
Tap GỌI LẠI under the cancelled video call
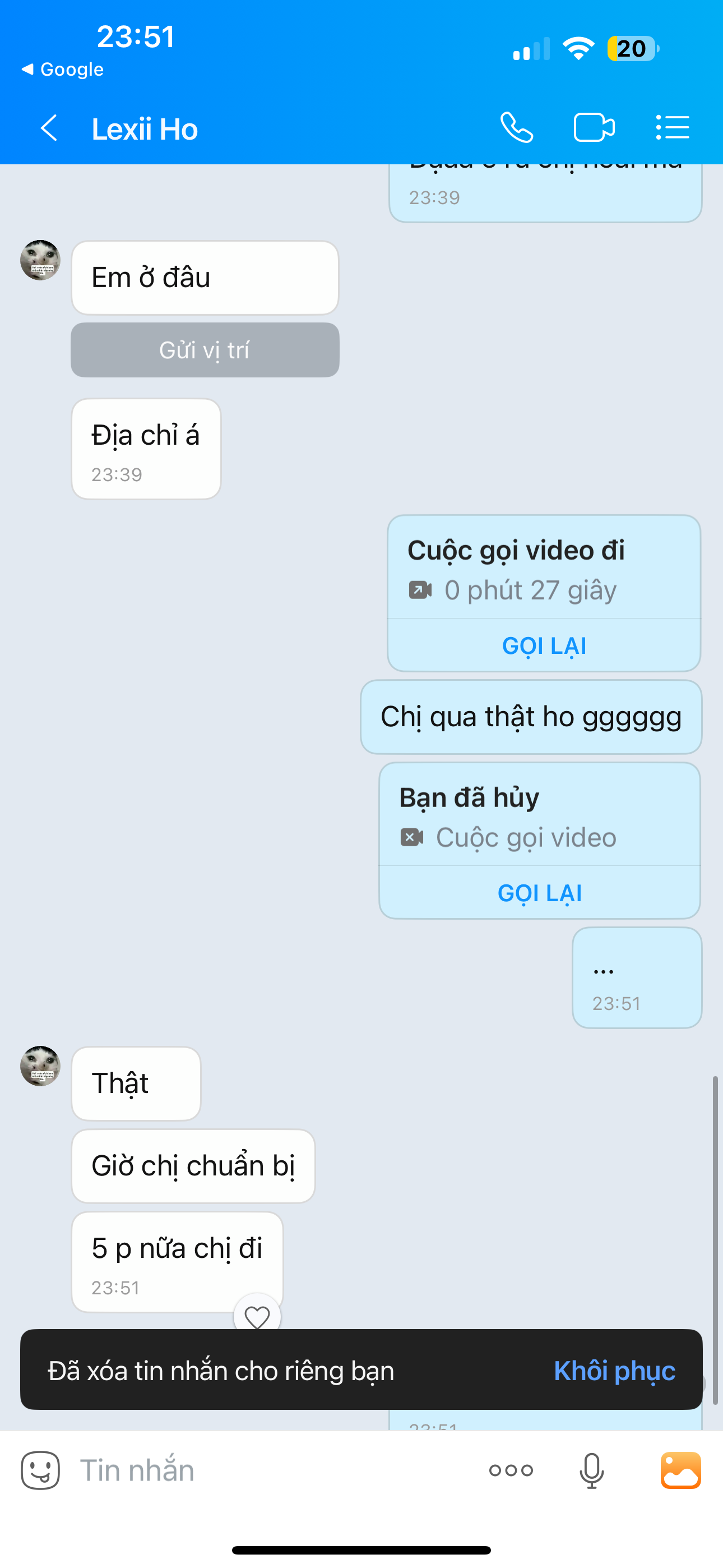pyautogui.click(x=540, y=893)
